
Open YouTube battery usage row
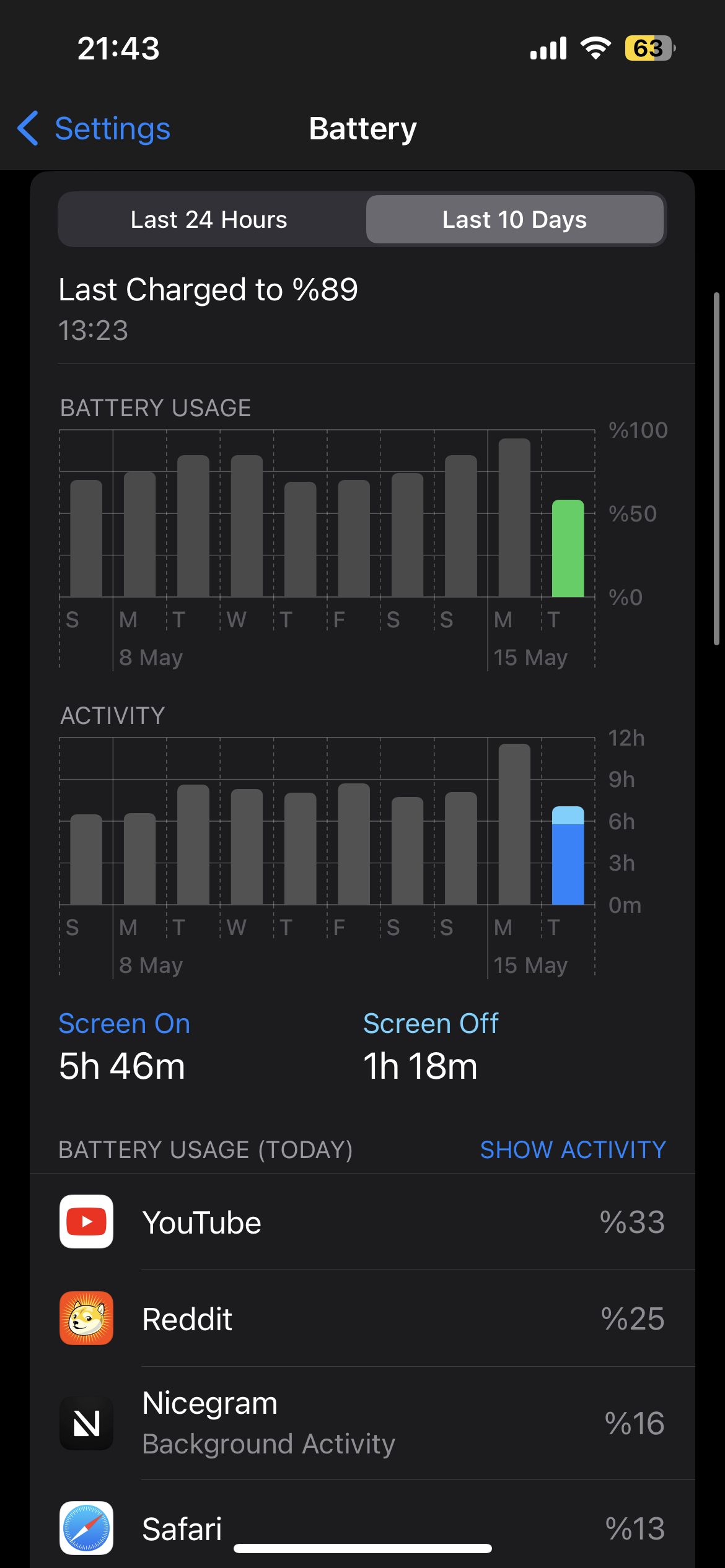362,1222
